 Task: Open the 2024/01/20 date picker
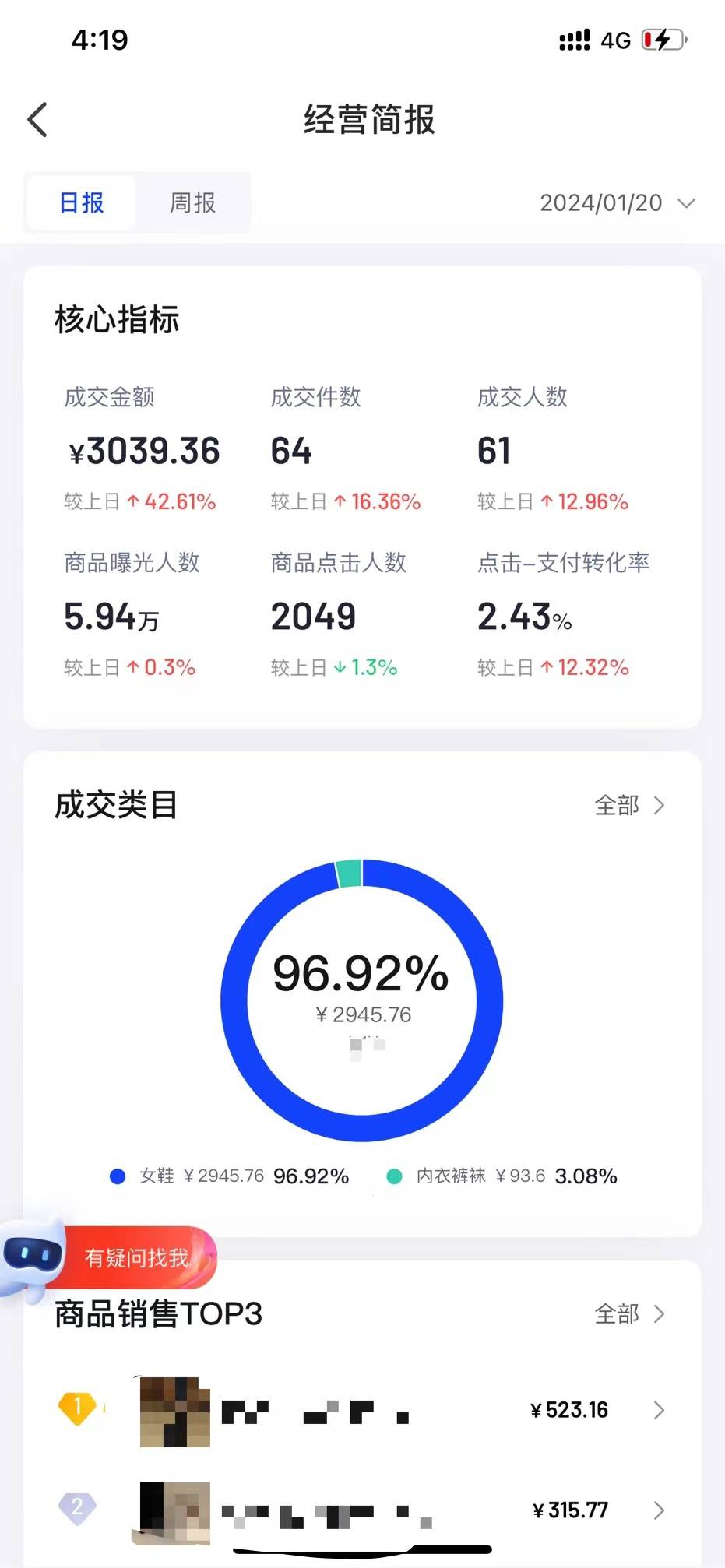pos(617,203)
